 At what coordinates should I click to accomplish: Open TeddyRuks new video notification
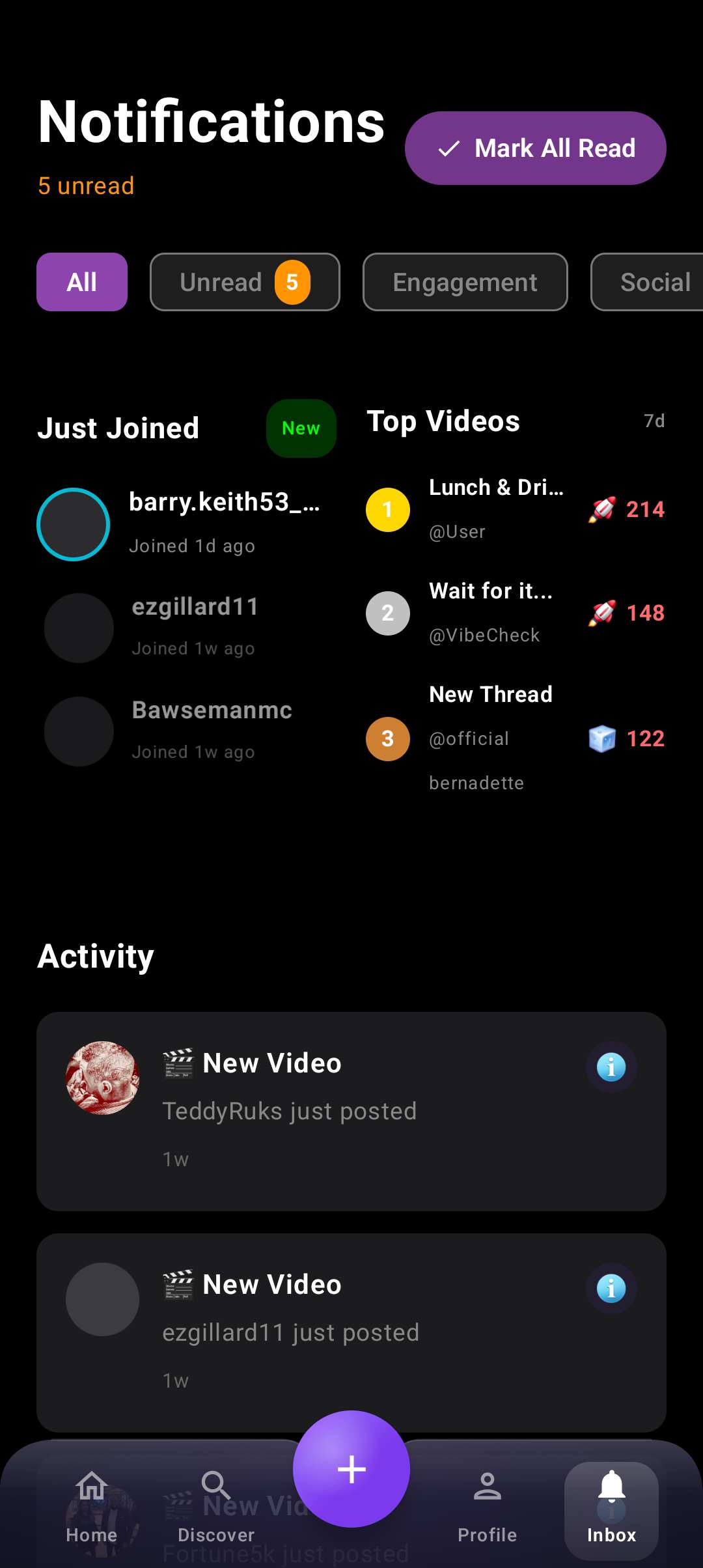325,1111
